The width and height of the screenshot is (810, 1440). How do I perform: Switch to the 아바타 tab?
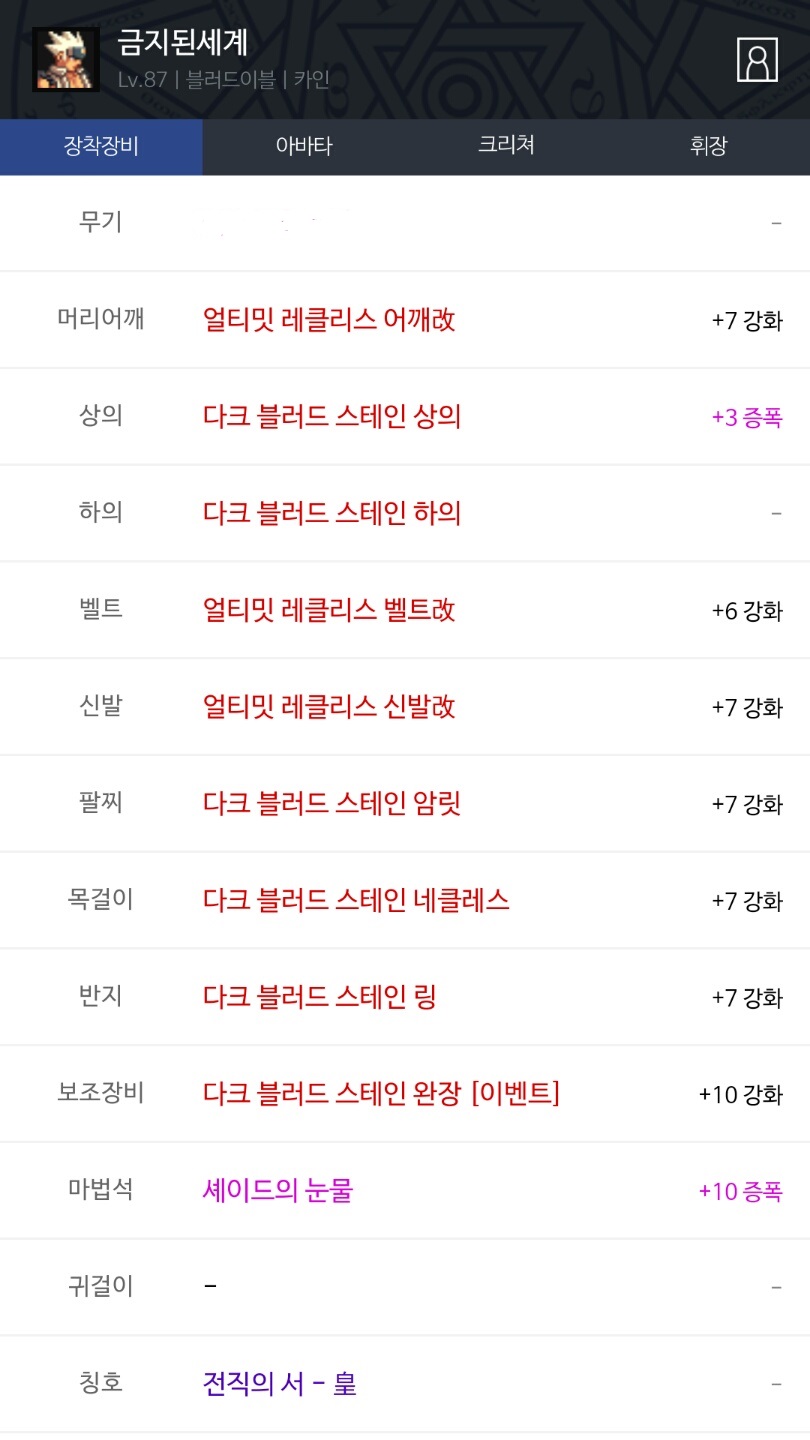pyautogui.click(x=304, y=147)
